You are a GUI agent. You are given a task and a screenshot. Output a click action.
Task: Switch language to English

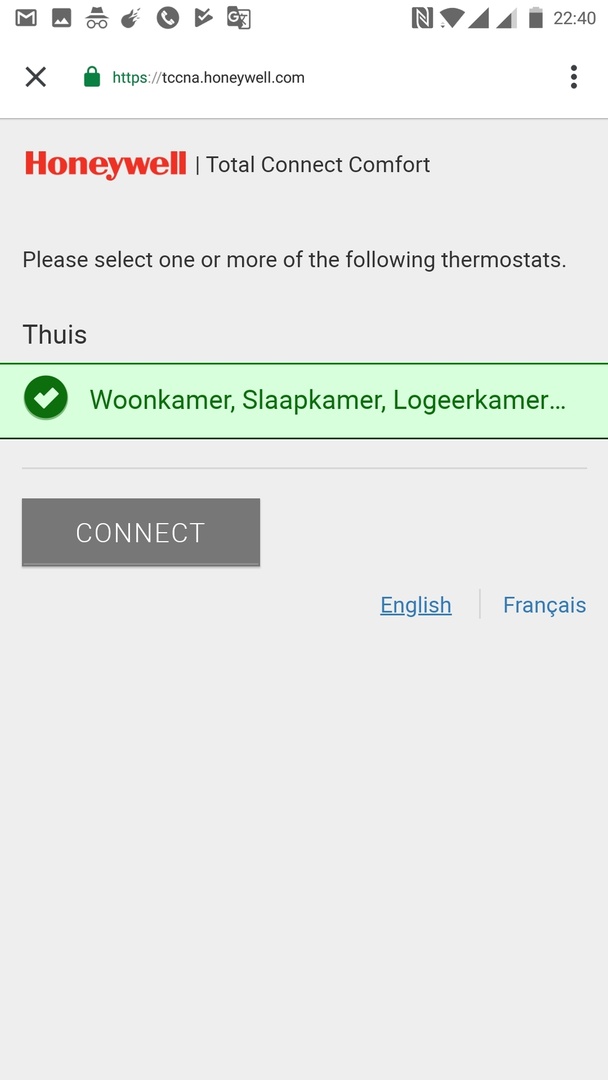click(x=416, y=605)
